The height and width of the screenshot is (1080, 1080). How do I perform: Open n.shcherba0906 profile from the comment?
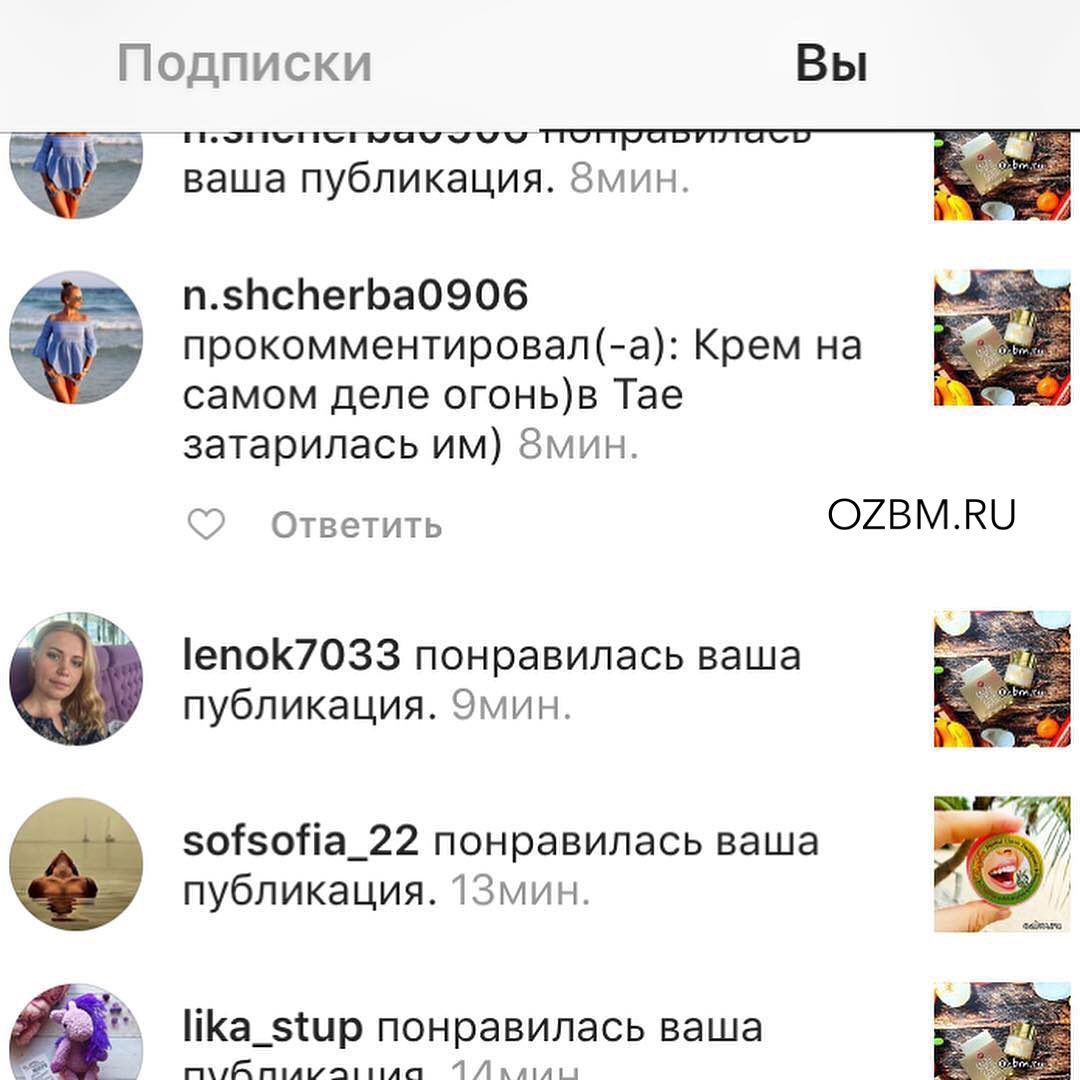355,296
